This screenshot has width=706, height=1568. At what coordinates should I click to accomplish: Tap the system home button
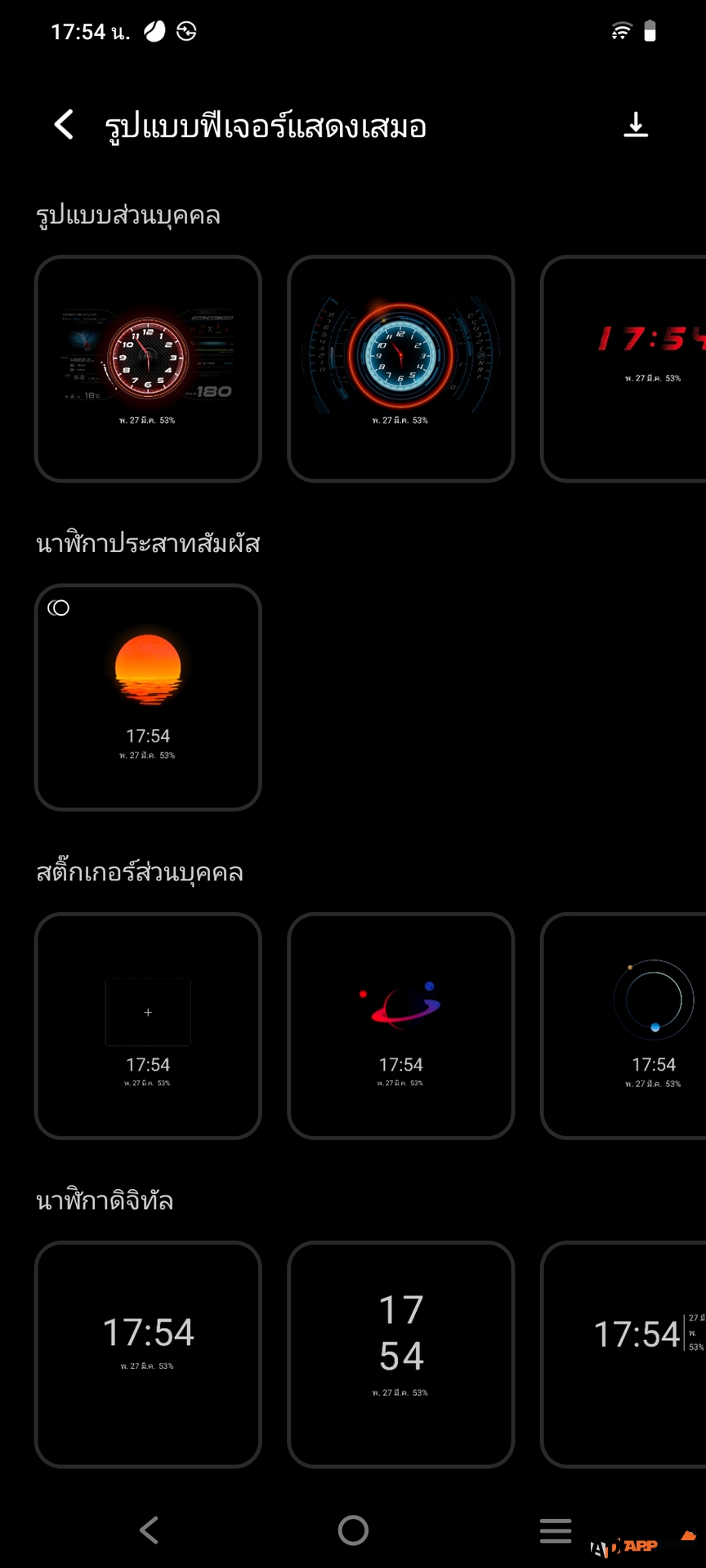click(x=353, y=1530)
